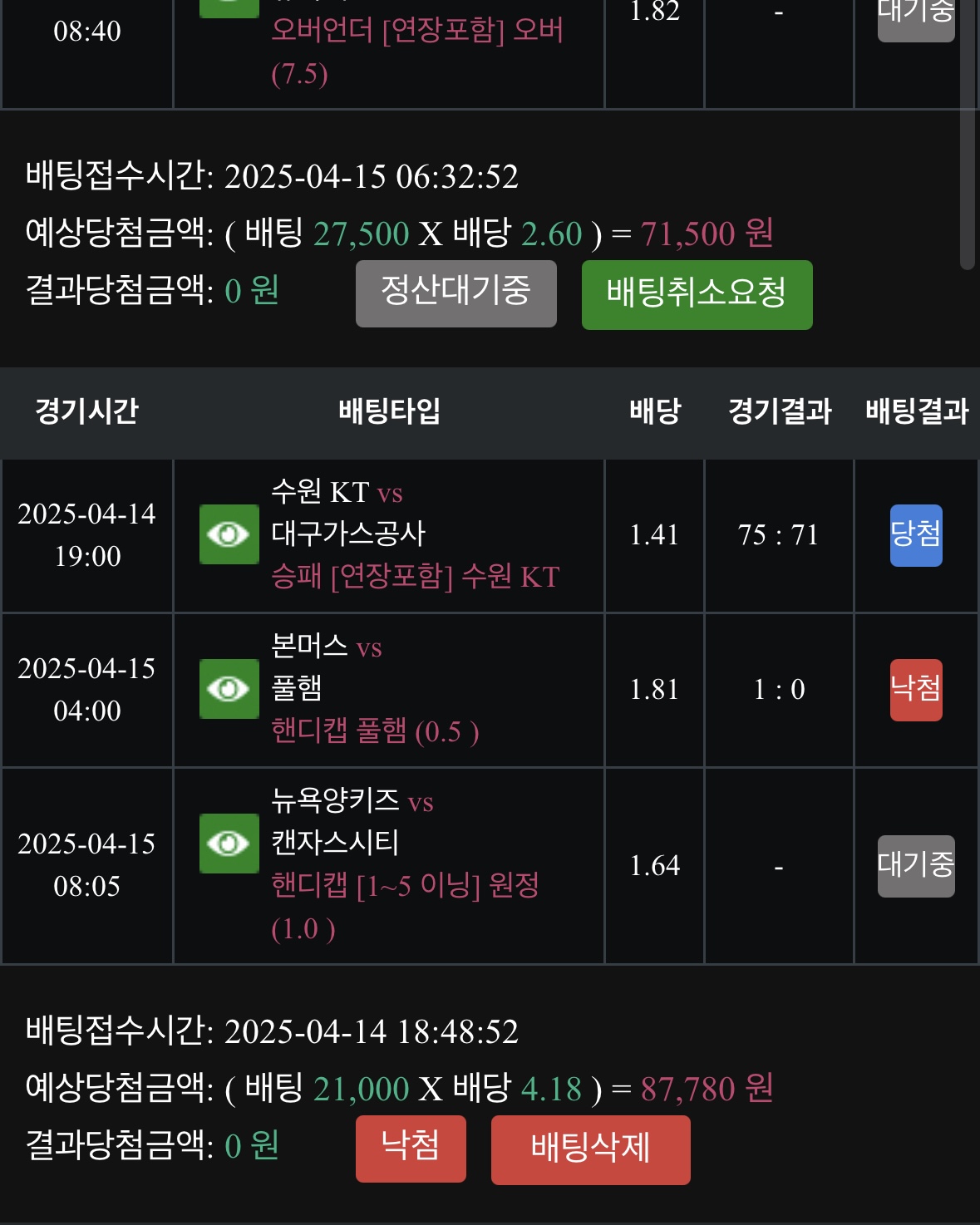This screenshot has width=980, height=1225.
Task: Tap the red 낙첨 button beside 배팅삭제
Action: click(411, 1148)
